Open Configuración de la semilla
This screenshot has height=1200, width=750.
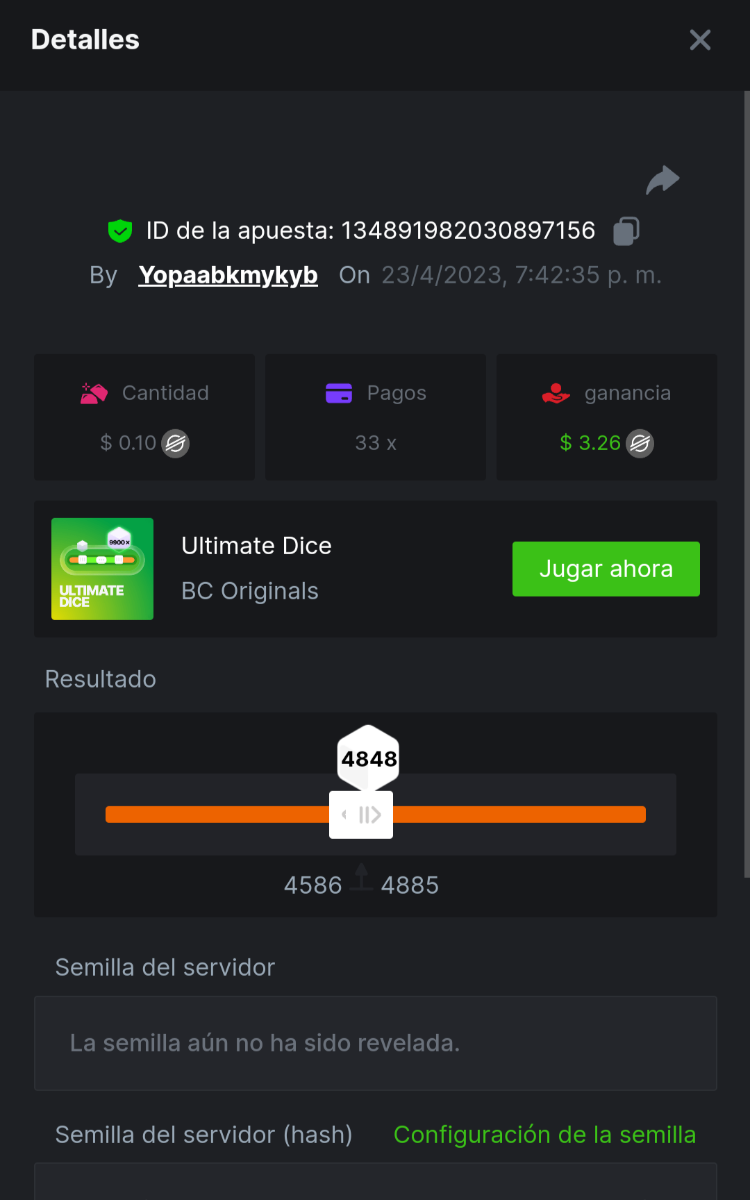pyautogui.click(x=545, y=1135)
